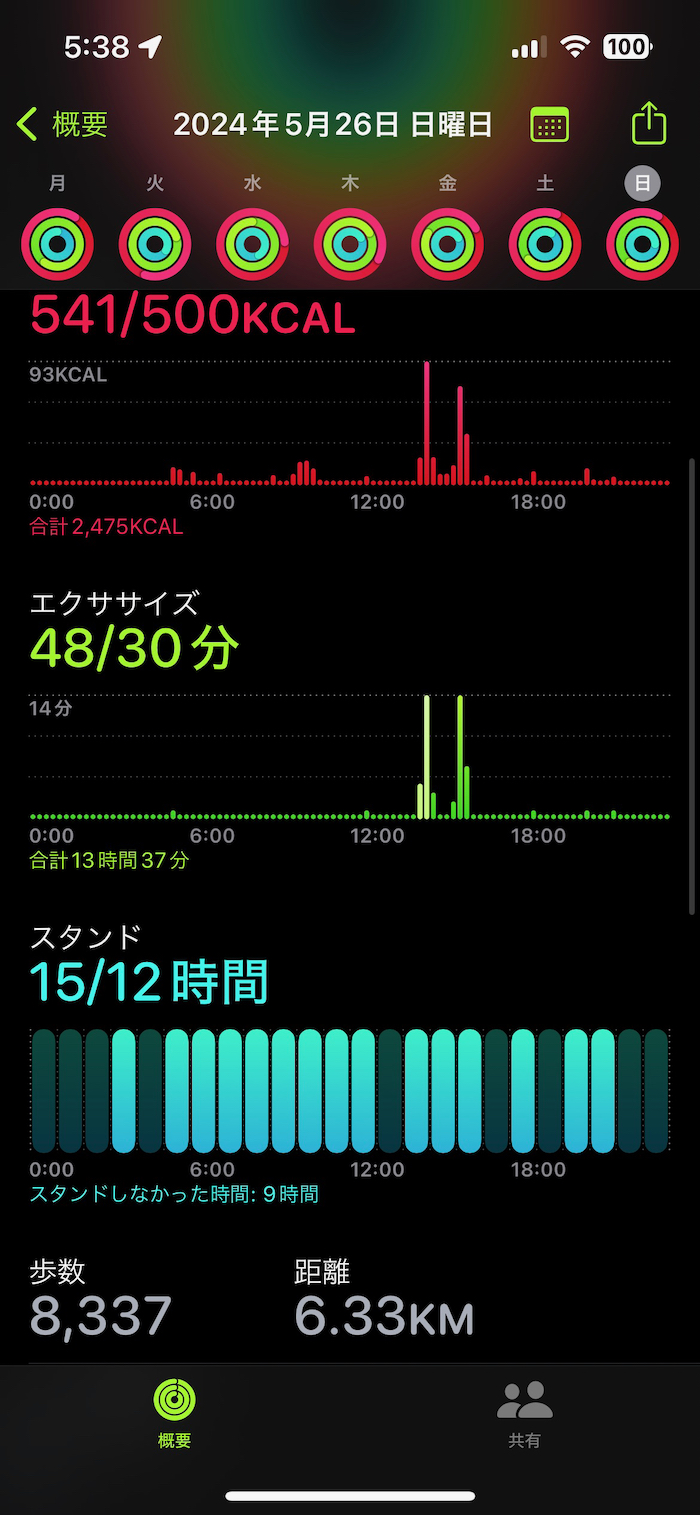The height and width of the screenshot is (1515, 700).
Task: Switch to the 共有 tab
Action: 524,1412
